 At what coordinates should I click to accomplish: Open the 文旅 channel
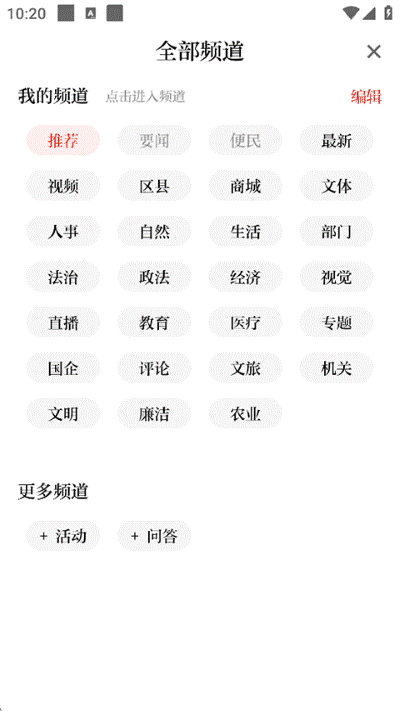tap(245, 368)
